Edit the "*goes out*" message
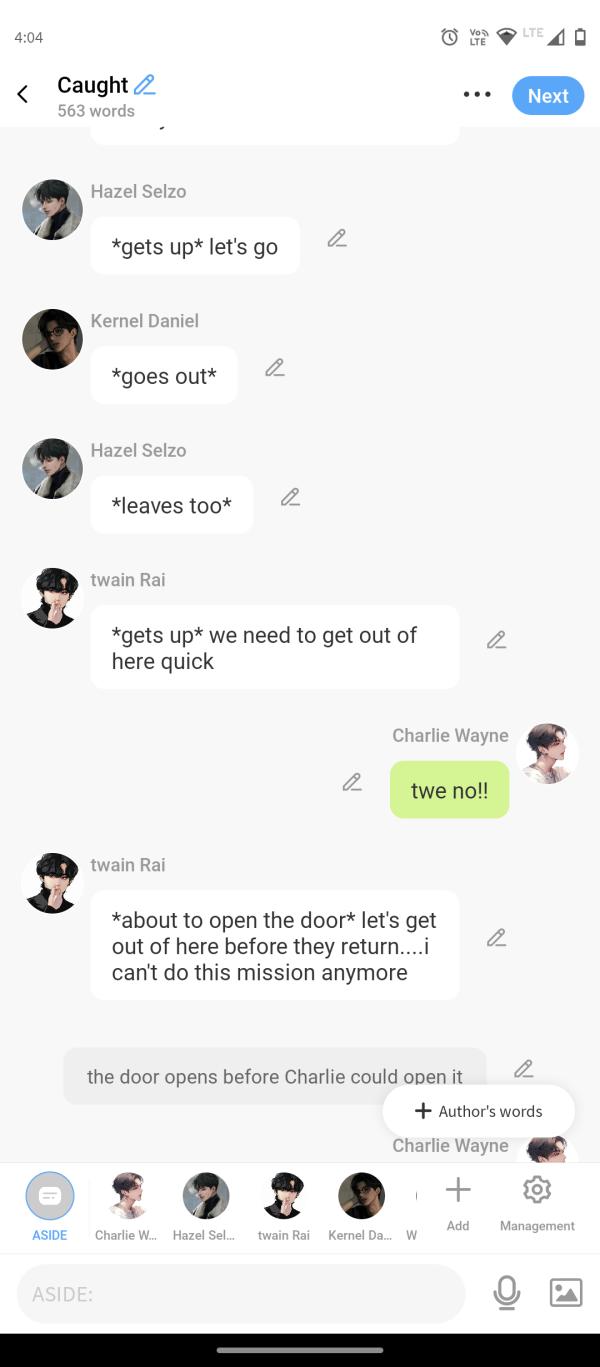Viewport: 600px width, 1367px height. (275, 368)
